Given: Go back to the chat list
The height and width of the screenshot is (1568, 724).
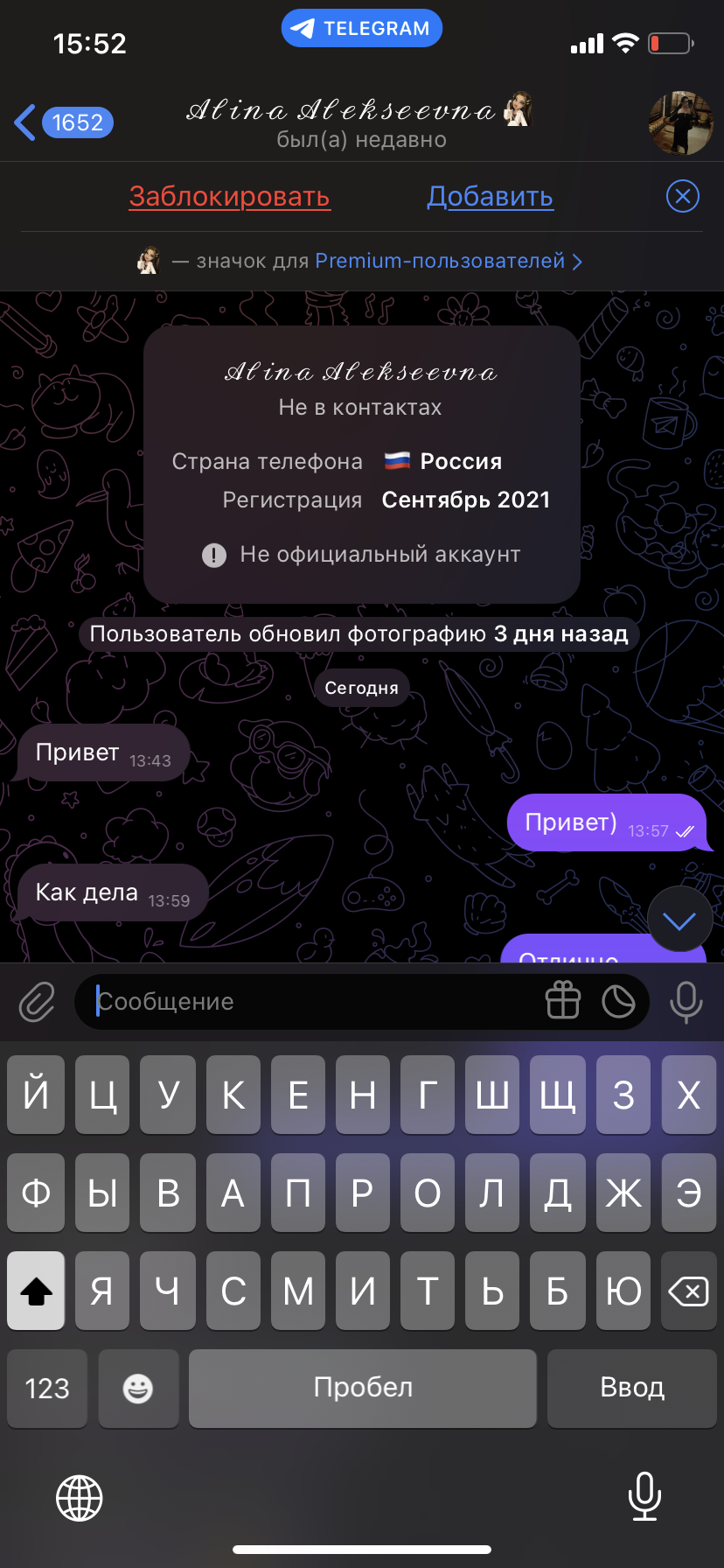Looking at the screenshot, I should click(x=63, y=122).
